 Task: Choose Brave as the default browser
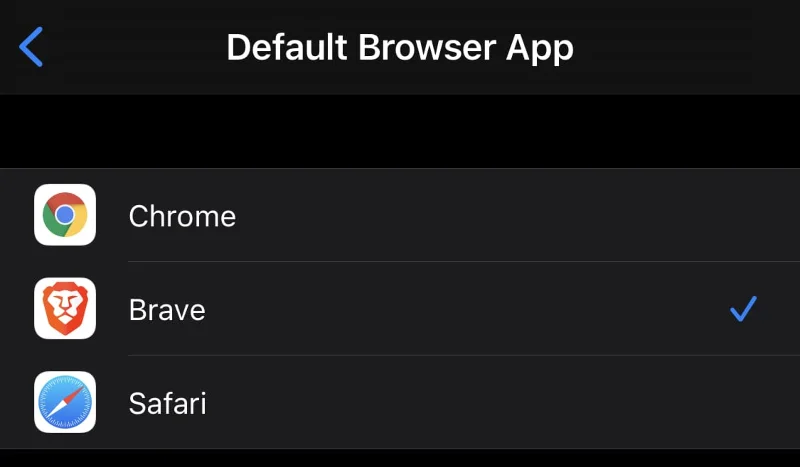point(167,309)
